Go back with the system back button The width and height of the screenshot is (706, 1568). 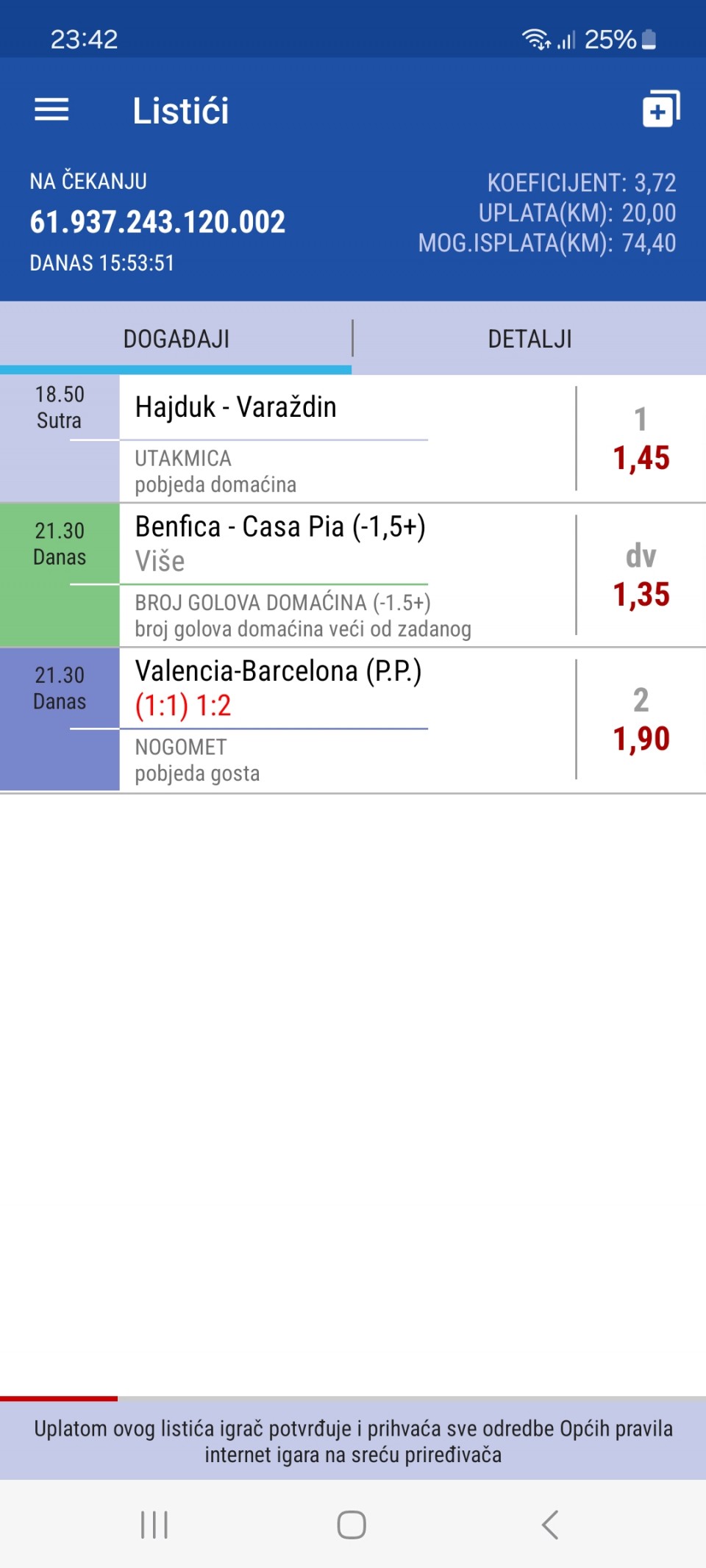(550, 1524)
